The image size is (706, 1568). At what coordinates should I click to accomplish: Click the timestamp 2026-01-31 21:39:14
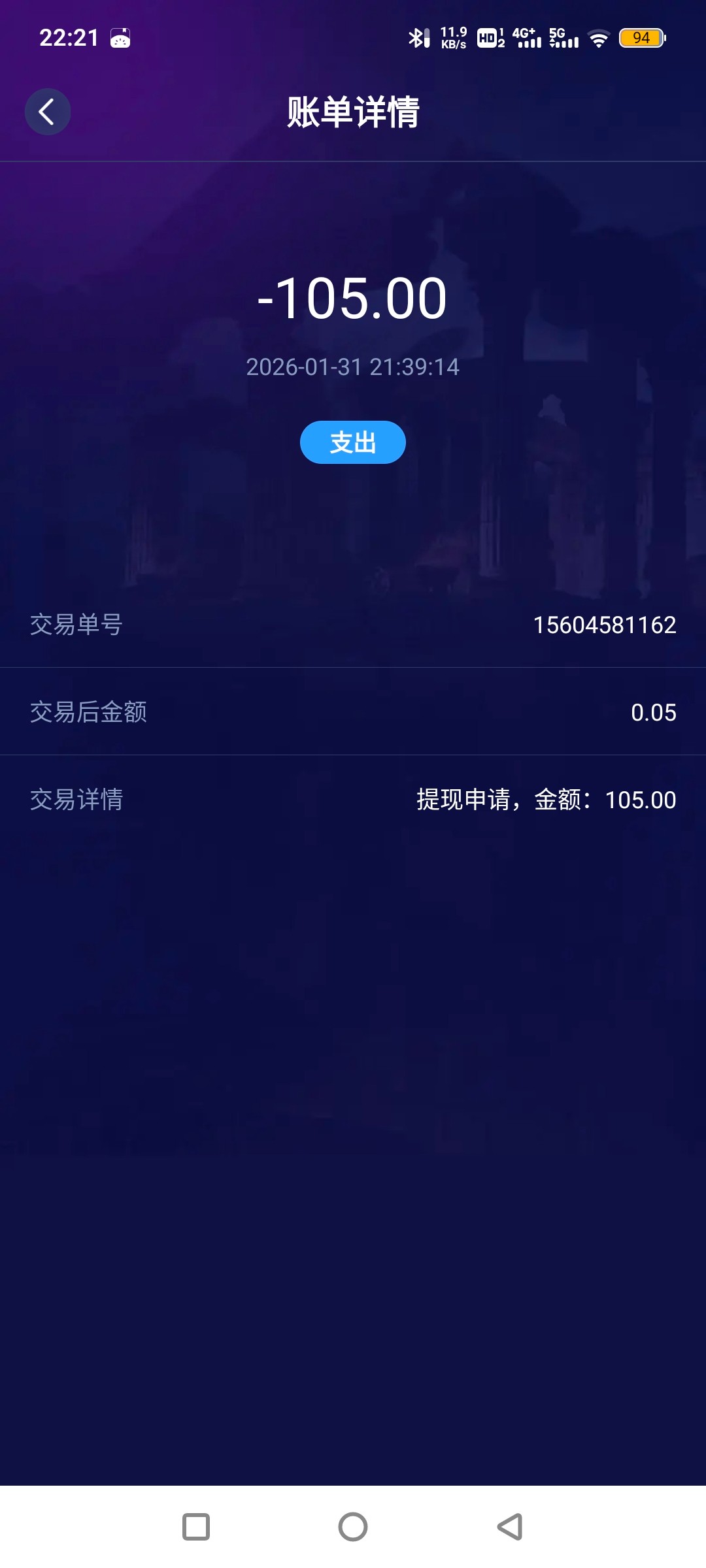[x=353, y=367]
